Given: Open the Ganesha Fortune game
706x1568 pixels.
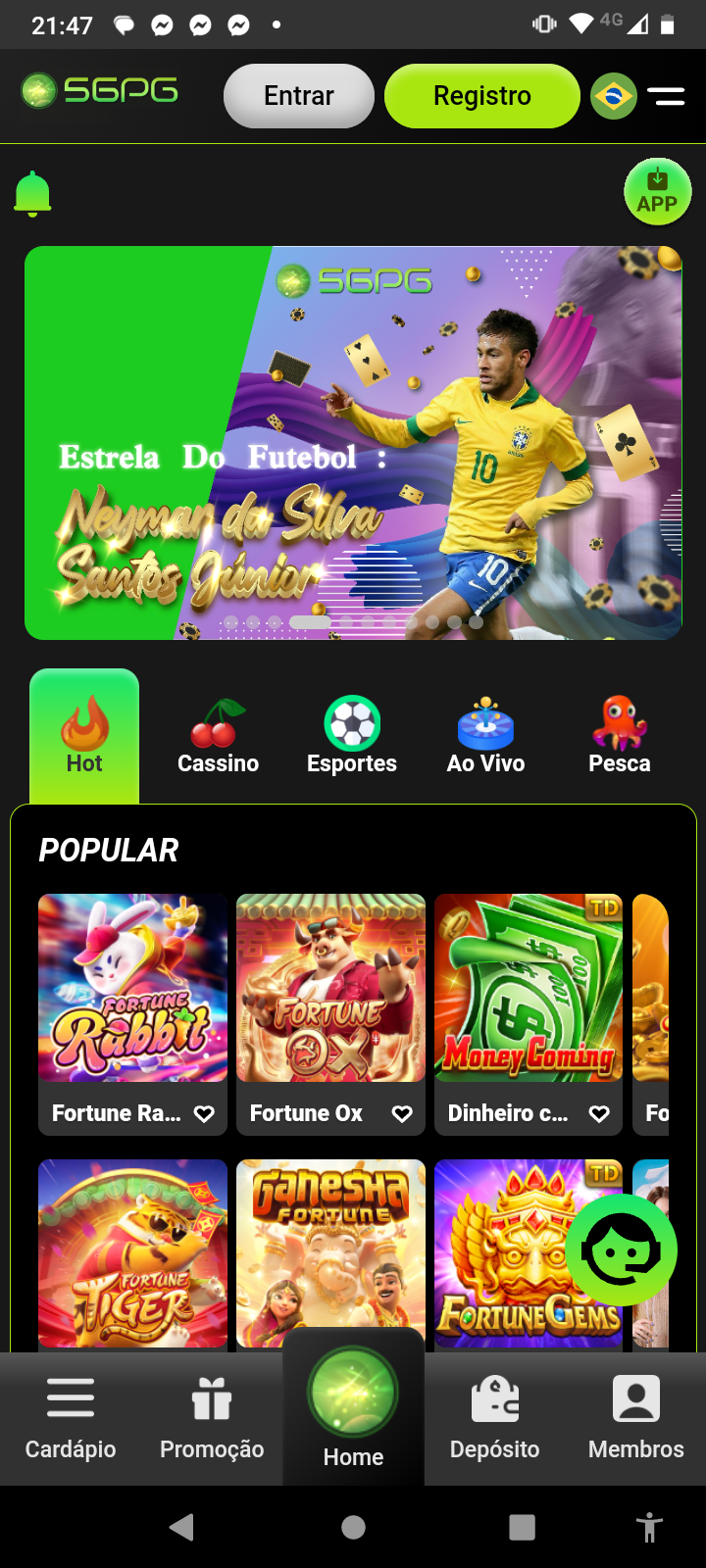Looking at the screenshot, I should 330,1245.
